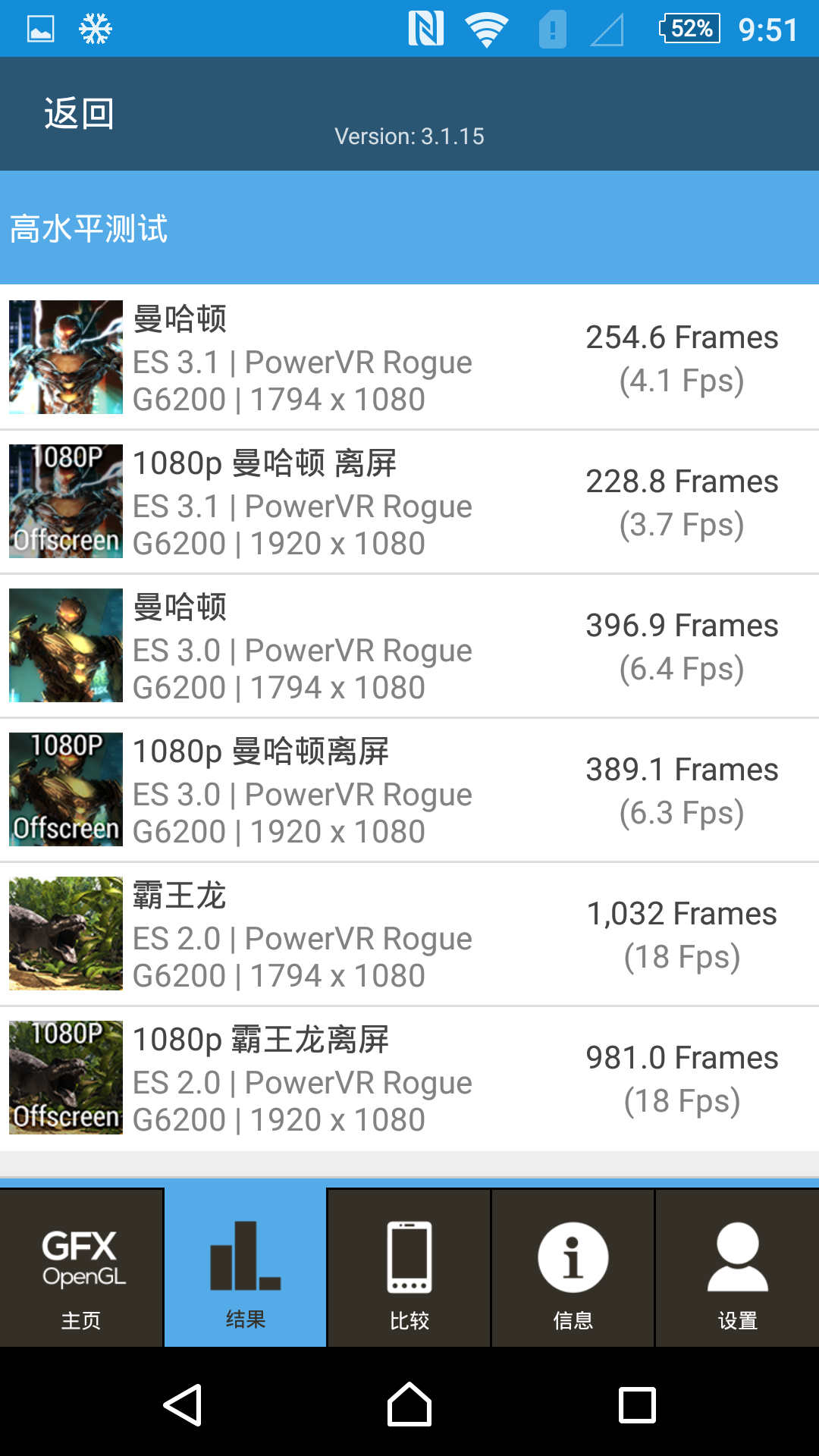Image resolution: width=819 pixels, height=1456 pixels.
Task: Tap the system home button
Action: [x=409, y=1404]
